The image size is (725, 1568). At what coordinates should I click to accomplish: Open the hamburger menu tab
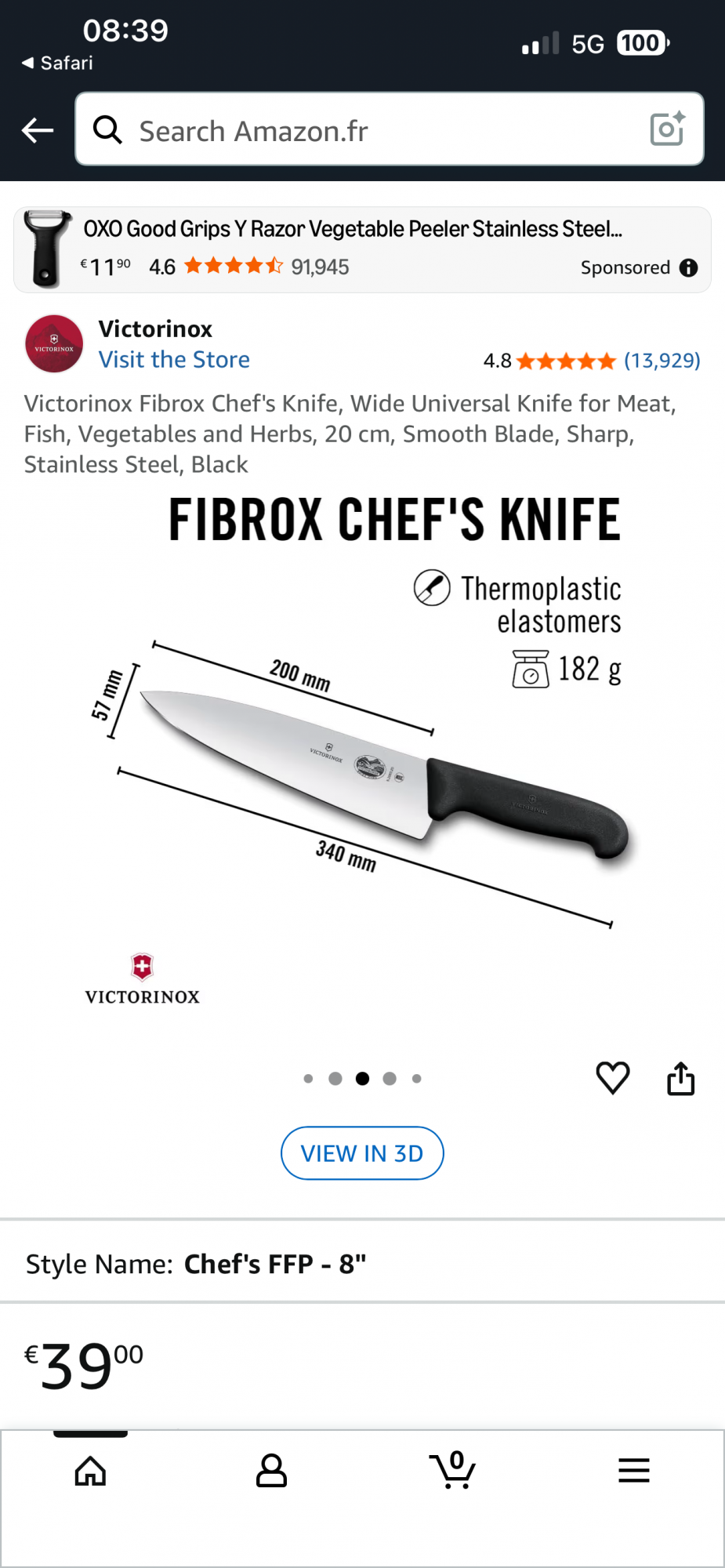[x=634, y=1471]
